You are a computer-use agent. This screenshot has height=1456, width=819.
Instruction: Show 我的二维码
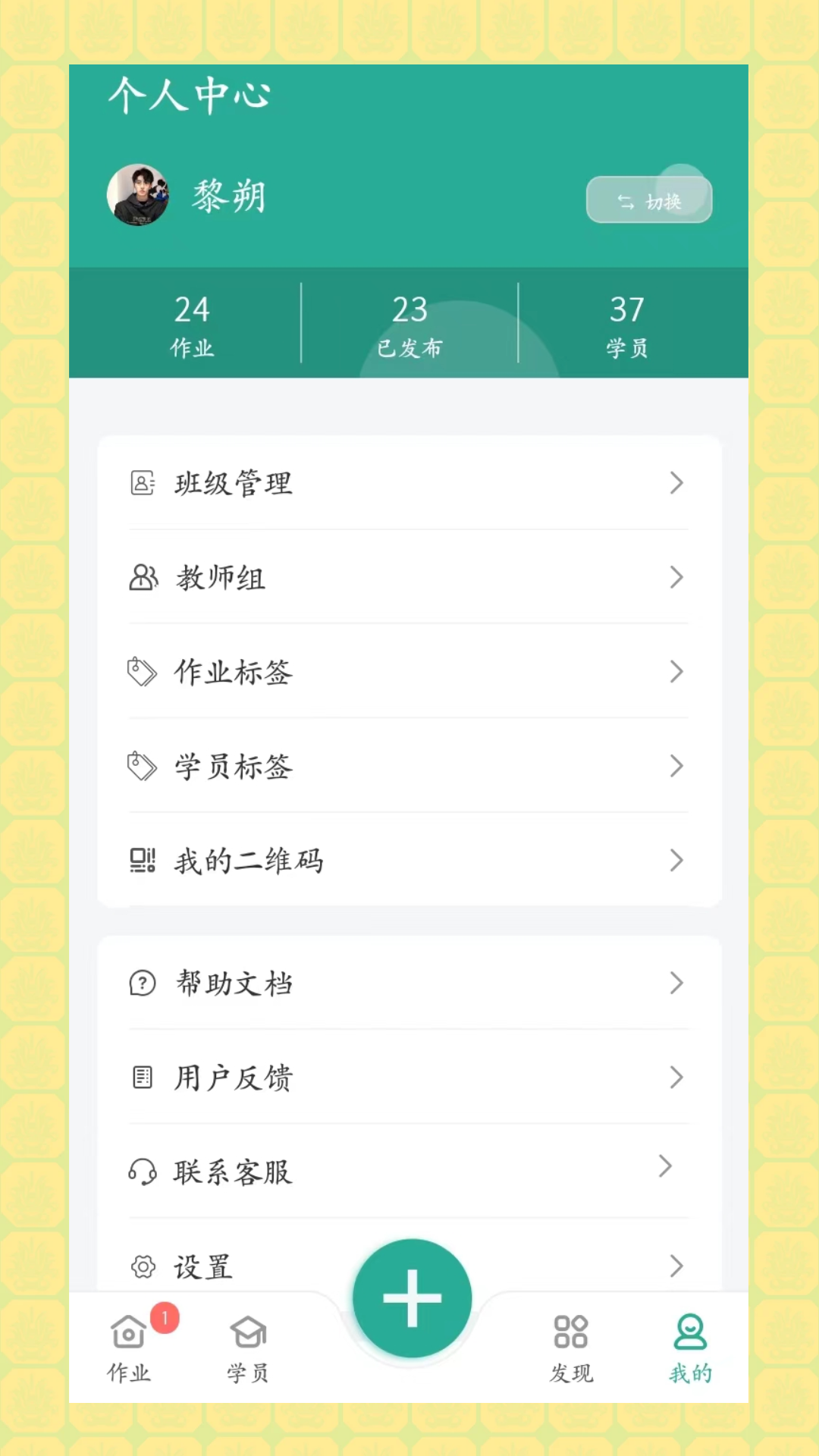408,861
